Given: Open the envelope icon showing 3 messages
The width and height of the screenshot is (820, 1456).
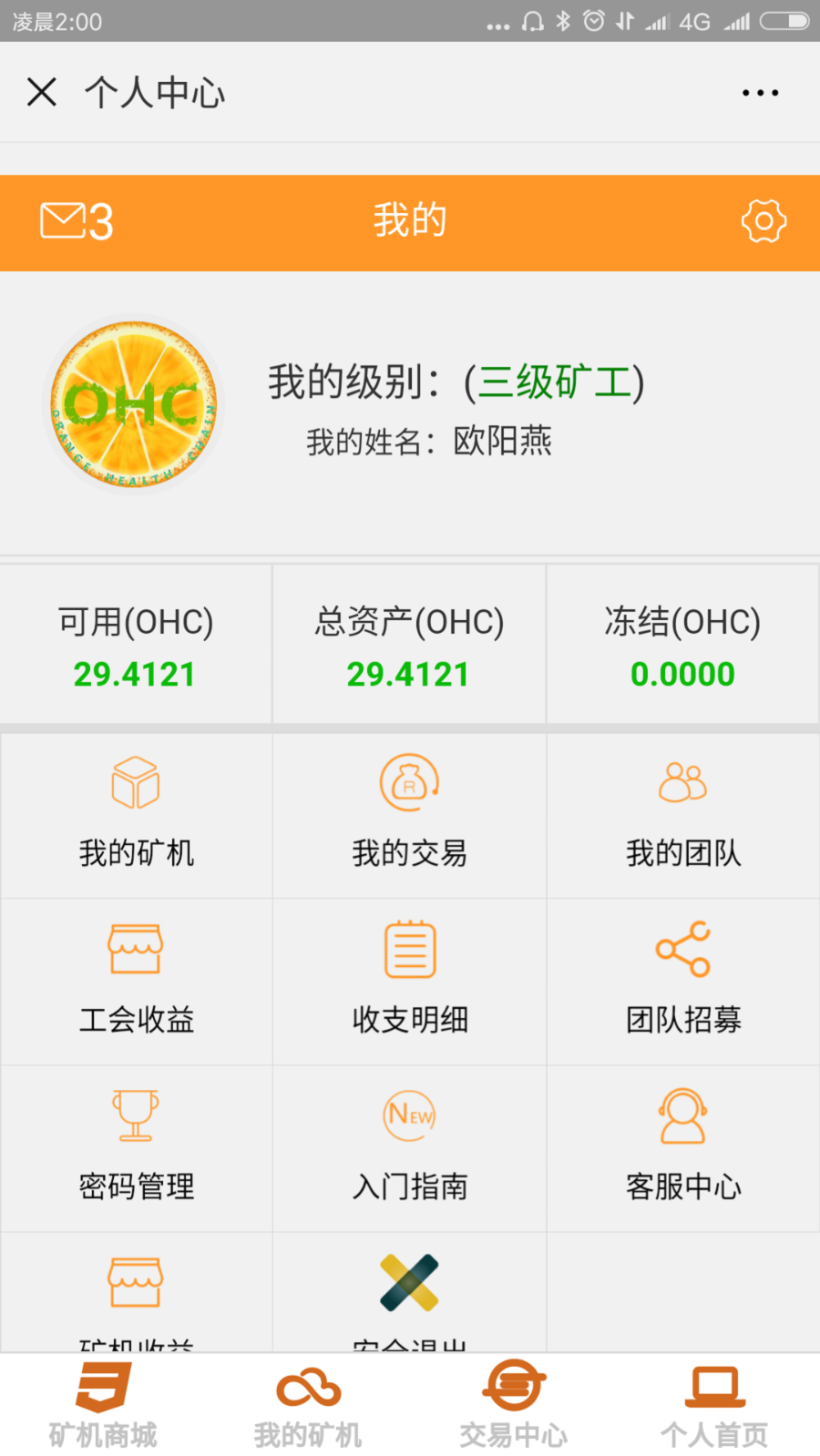Looking at the screenshot, I should point(75,221).
